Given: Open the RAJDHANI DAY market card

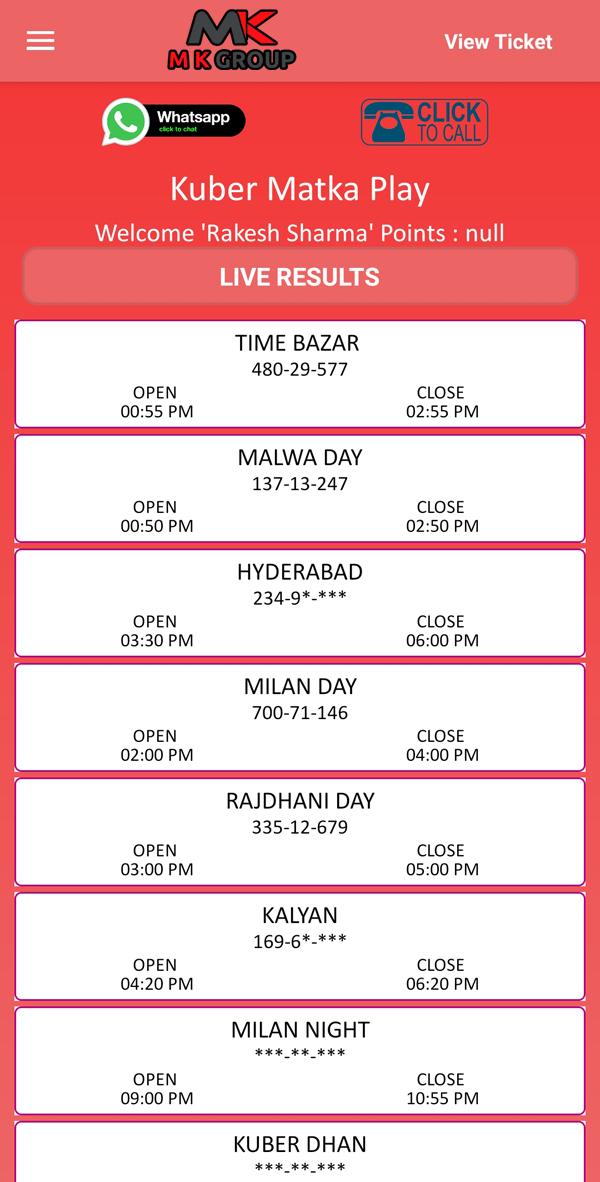Looking at the screenshot, I should [x=300, y=832].
